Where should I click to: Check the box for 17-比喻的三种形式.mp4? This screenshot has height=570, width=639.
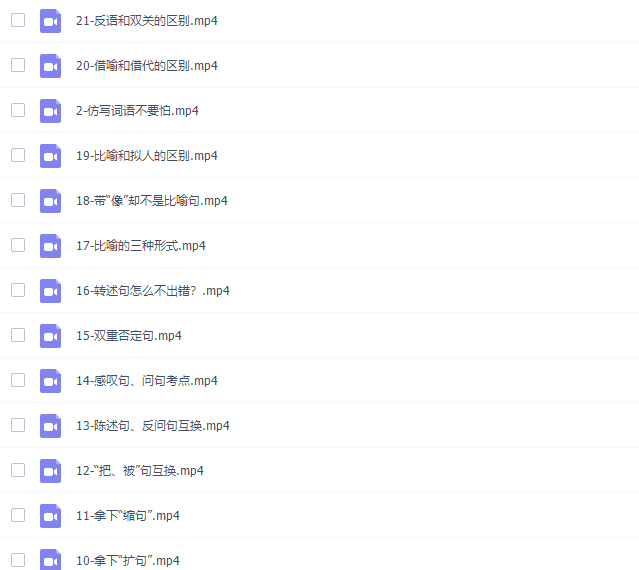[x=18, y=245]
